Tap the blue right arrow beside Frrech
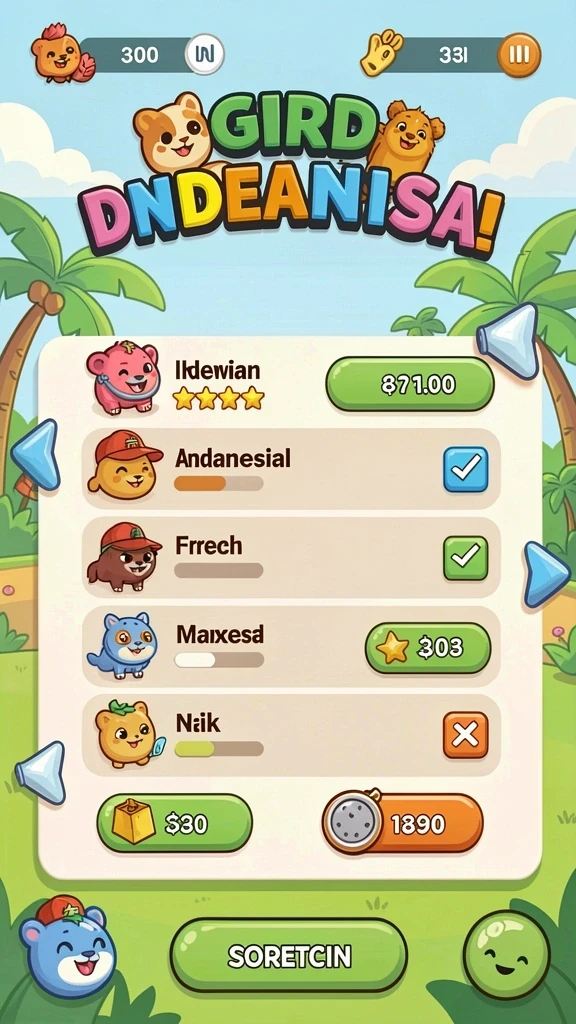 pos(545,573)
